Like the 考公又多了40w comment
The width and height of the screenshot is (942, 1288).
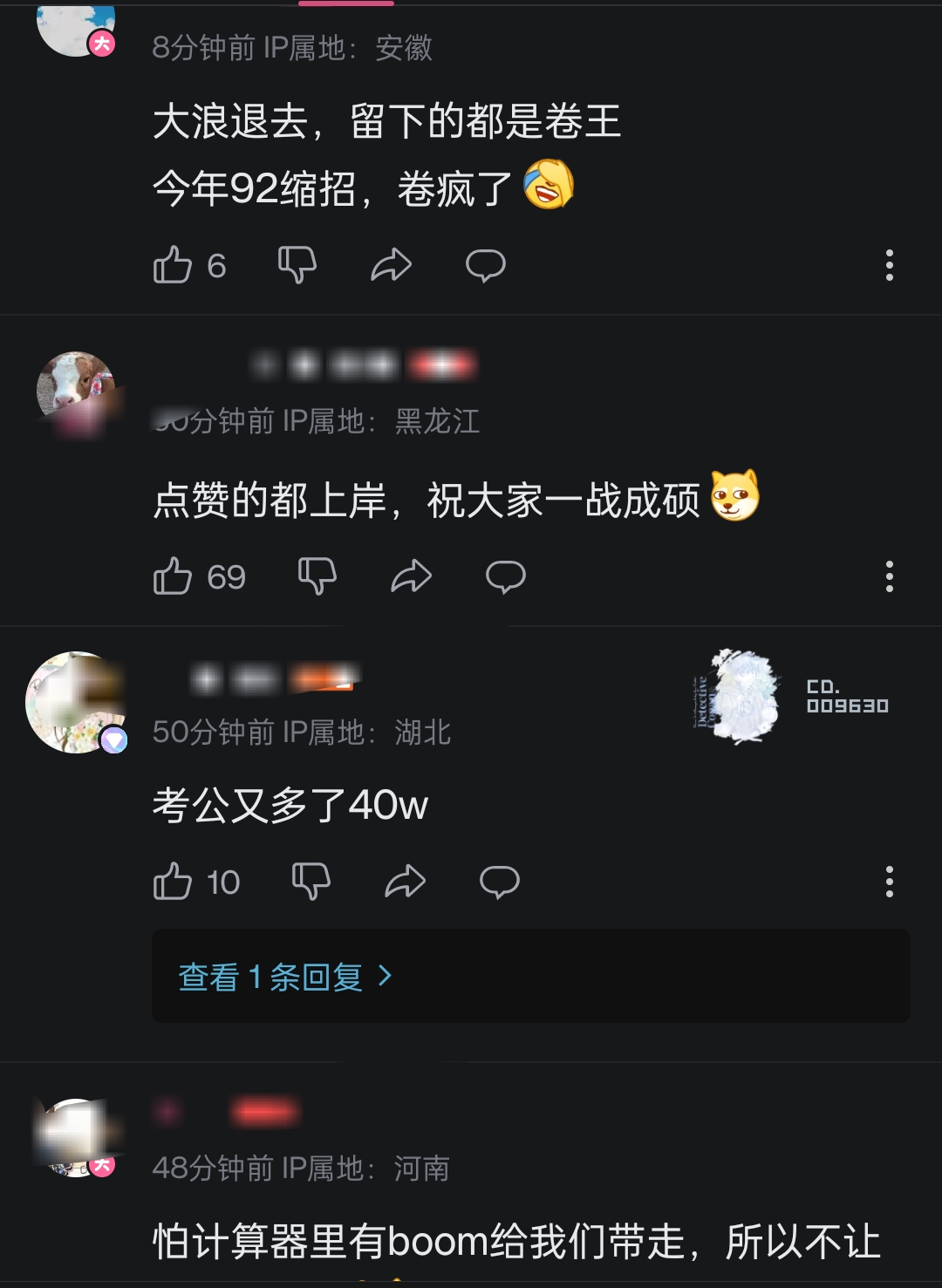[173, 882]
